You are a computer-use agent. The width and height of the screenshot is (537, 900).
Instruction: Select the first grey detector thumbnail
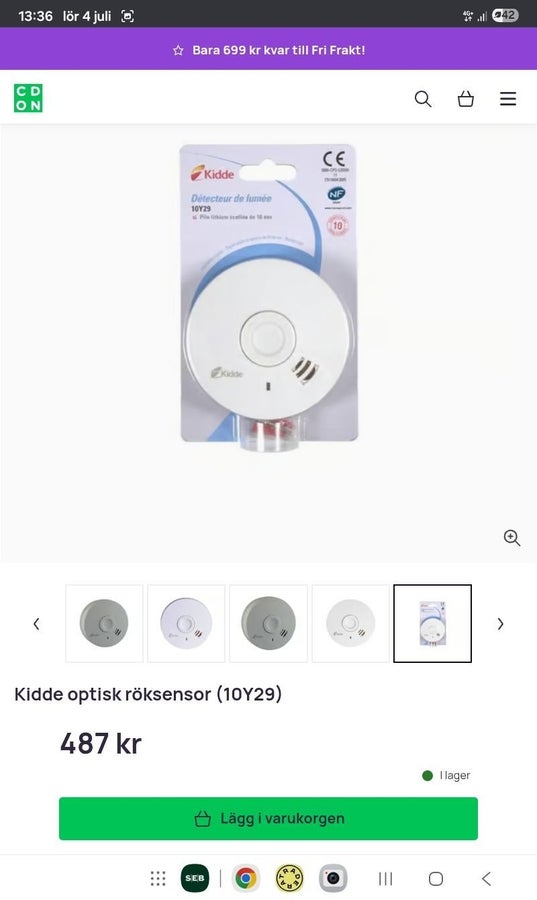104,623
